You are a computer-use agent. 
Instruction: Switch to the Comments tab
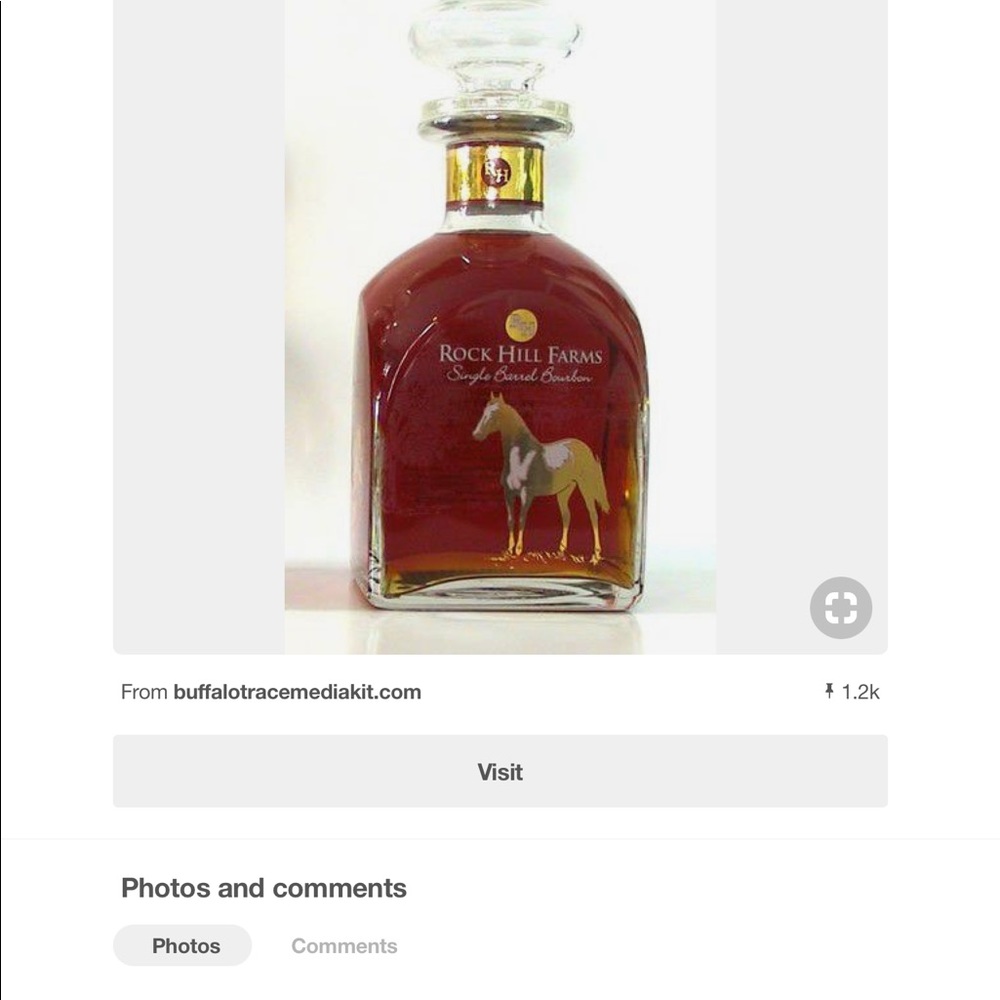344,946
